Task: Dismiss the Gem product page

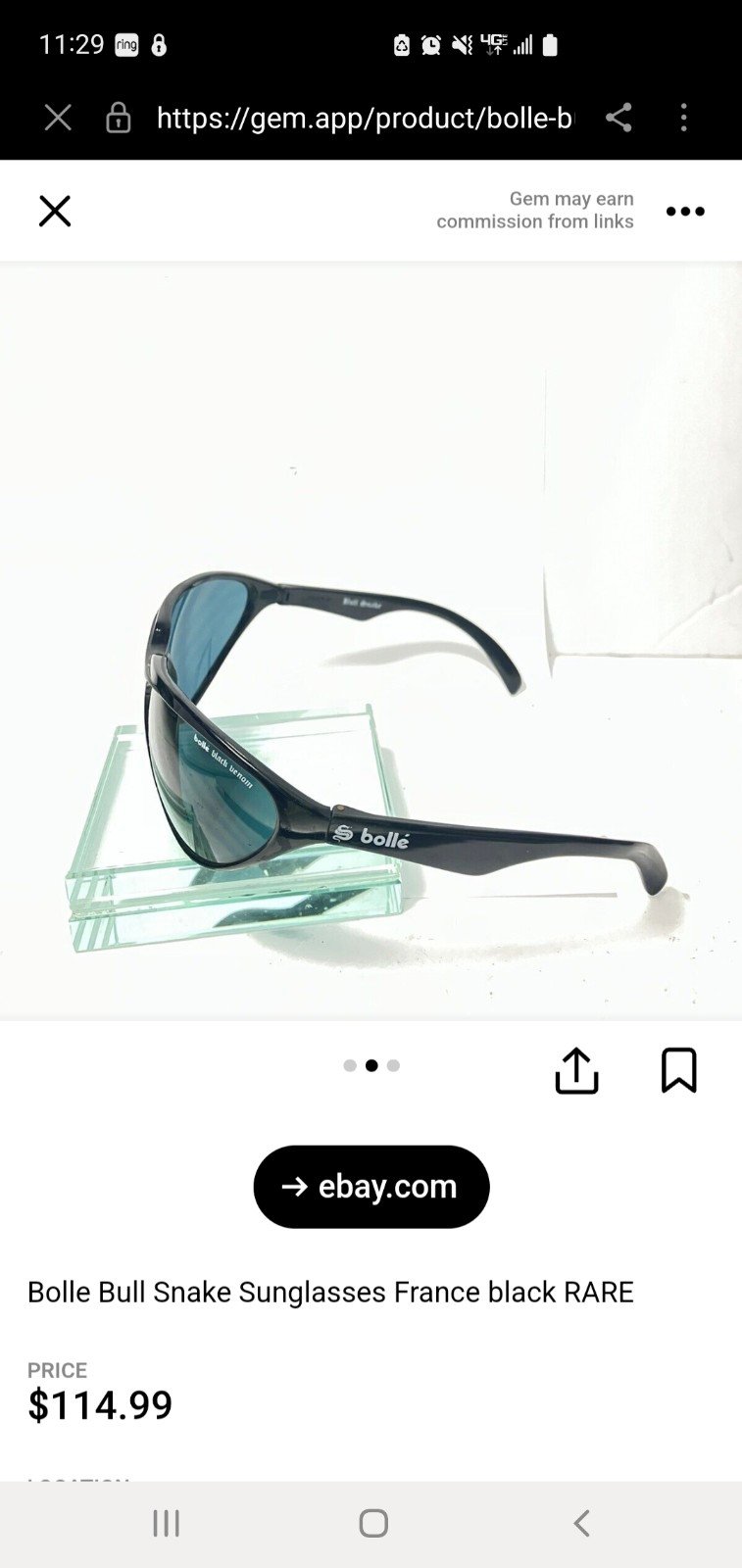Action: click(55, 211)
